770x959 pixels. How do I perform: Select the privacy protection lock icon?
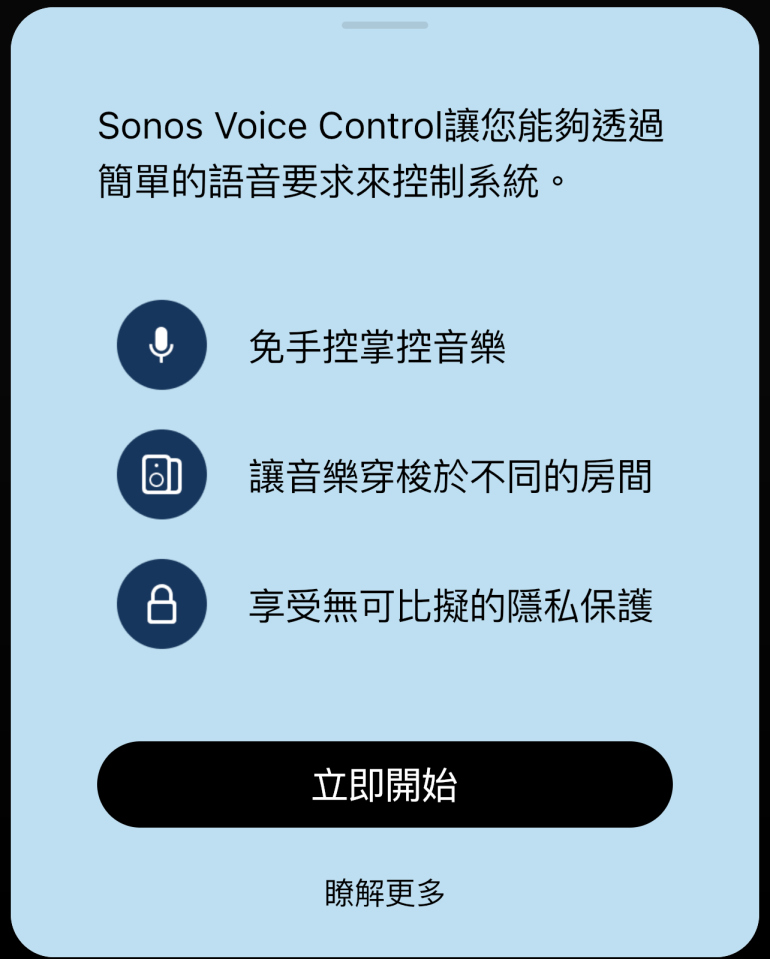click(x=161, y=603)
